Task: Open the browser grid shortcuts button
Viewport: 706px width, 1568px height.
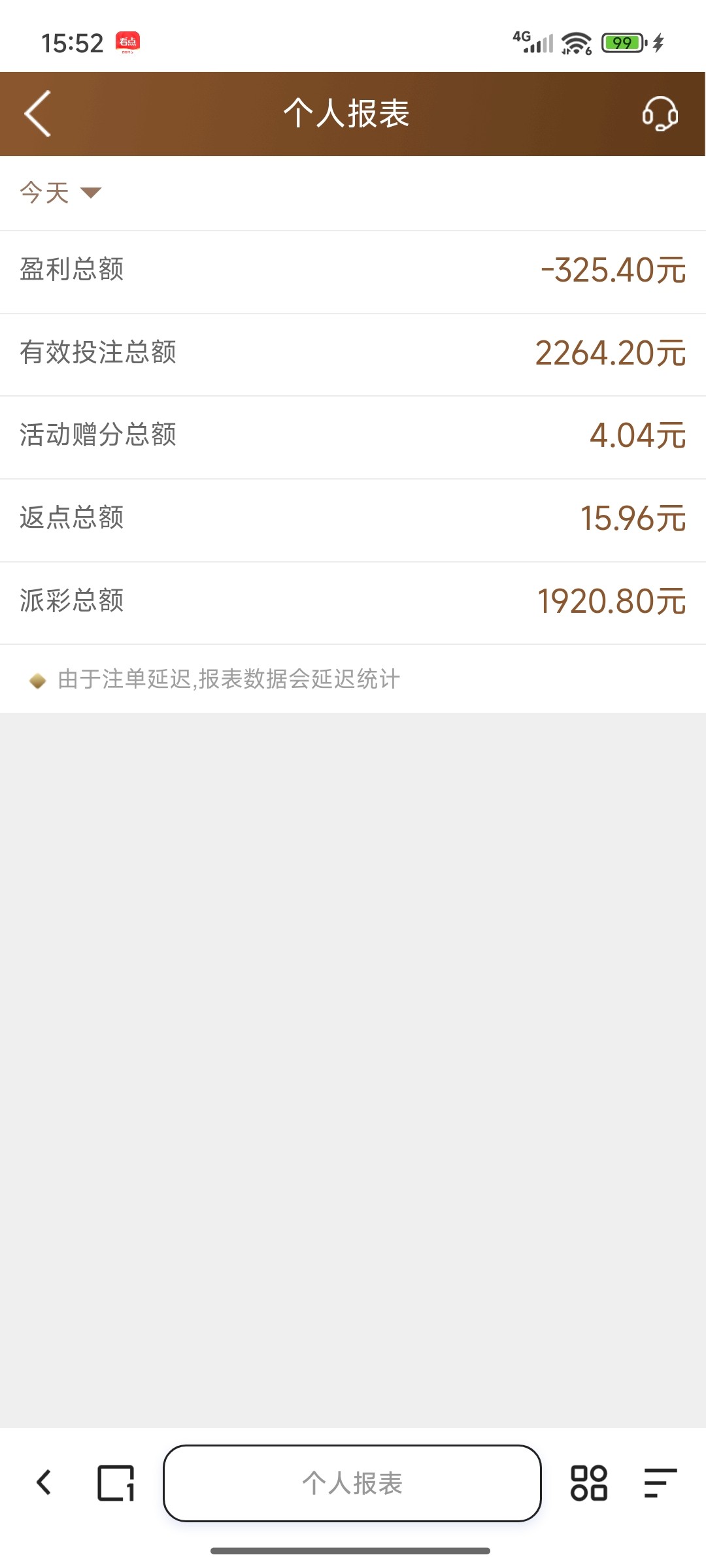Action: point(588,1483)
